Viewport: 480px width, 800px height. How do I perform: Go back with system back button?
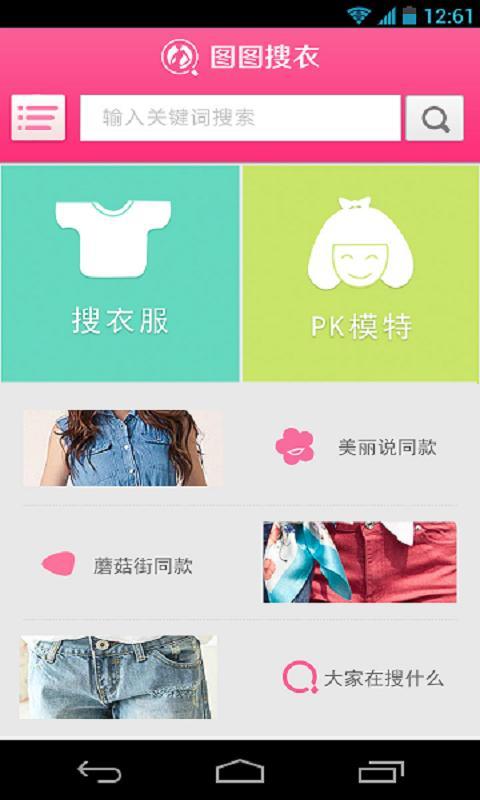click(99, 770)
